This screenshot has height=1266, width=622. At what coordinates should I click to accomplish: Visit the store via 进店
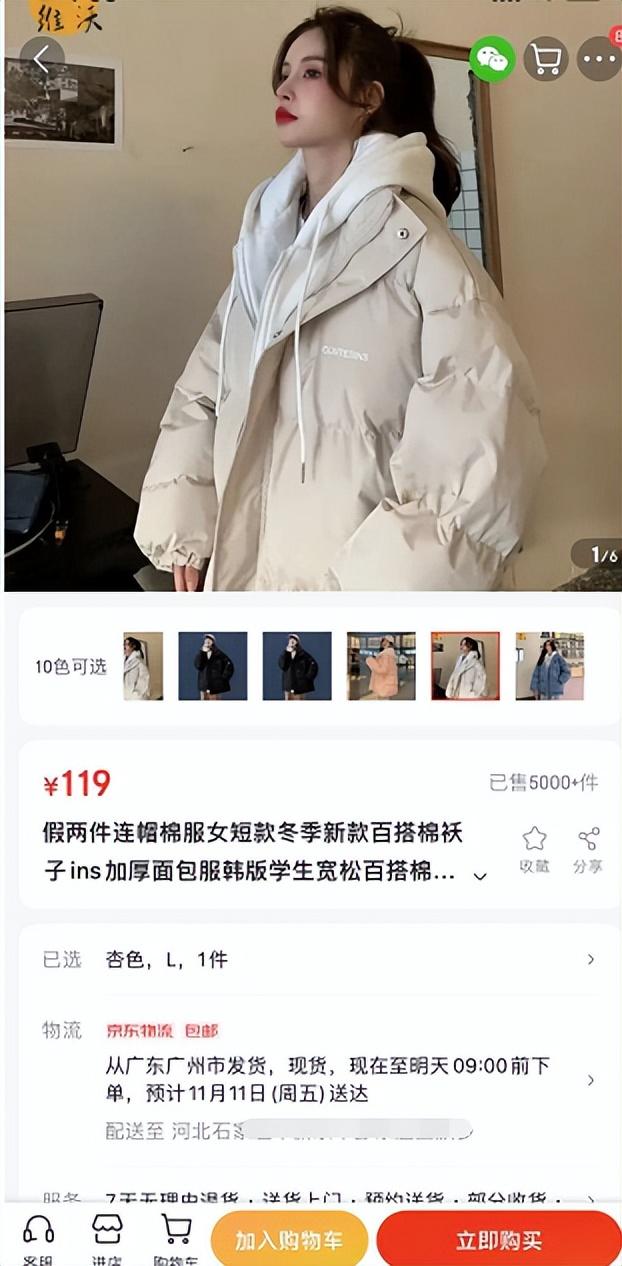pyautogui.click(x=107, y=1237)
